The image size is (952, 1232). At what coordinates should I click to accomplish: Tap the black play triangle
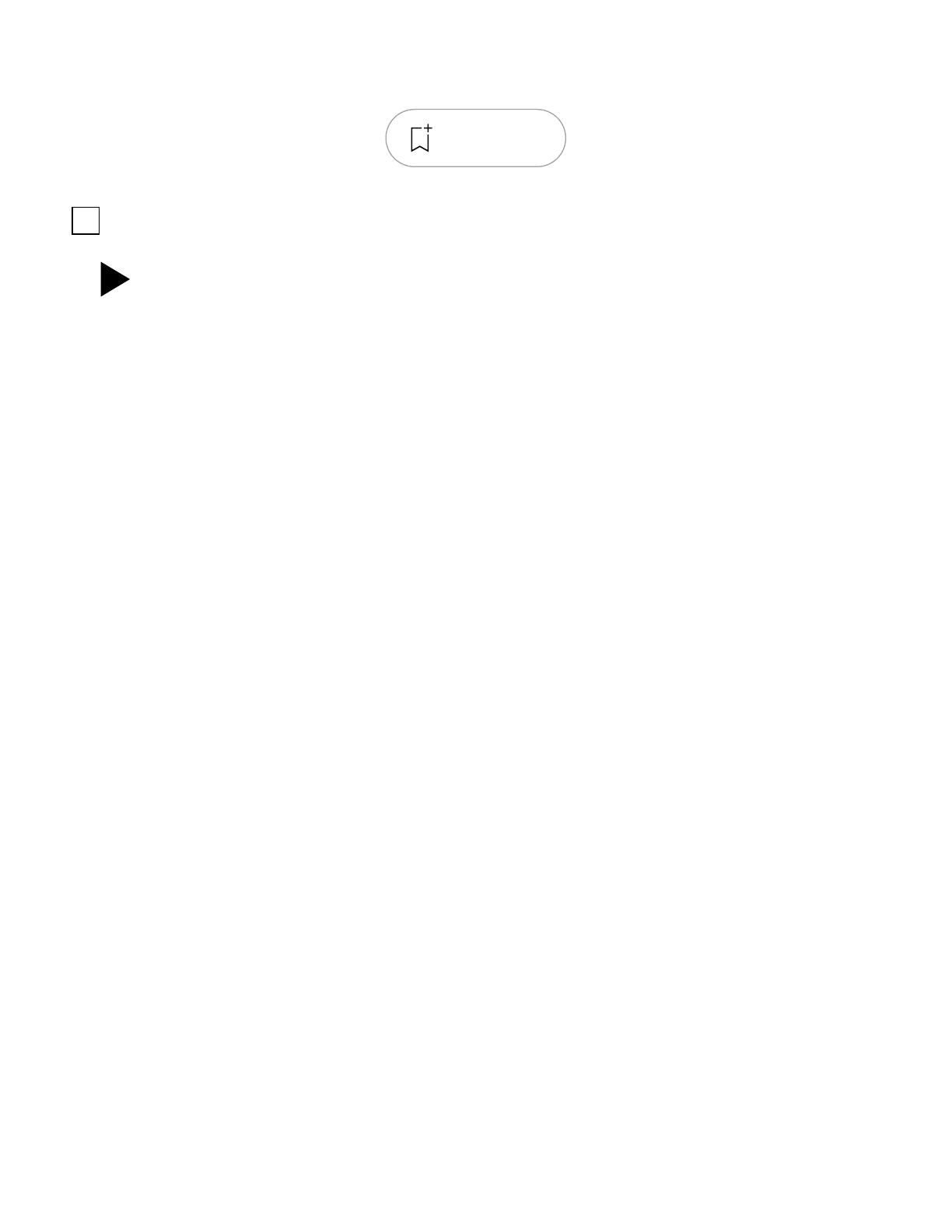click(114, 279)
